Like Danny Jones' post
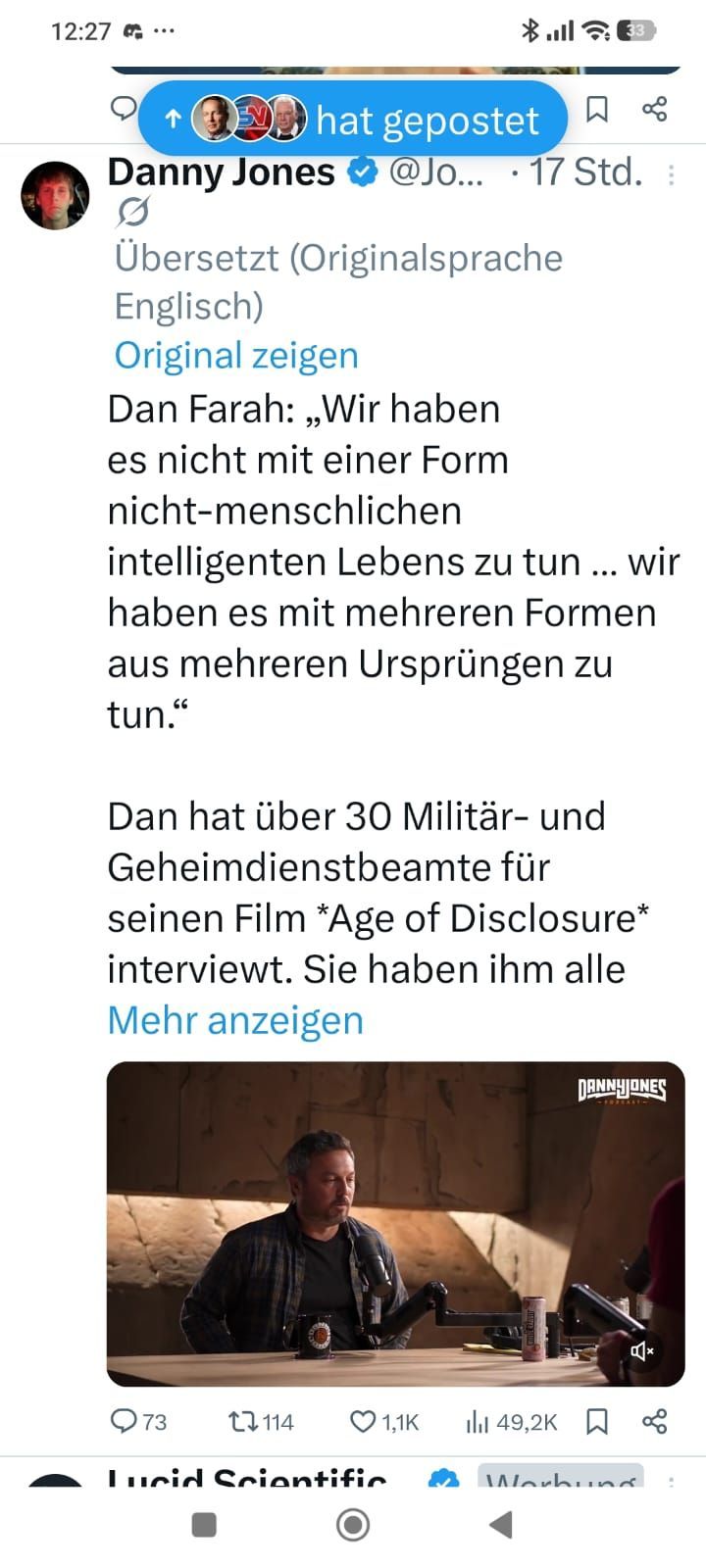 [384, 1422]
